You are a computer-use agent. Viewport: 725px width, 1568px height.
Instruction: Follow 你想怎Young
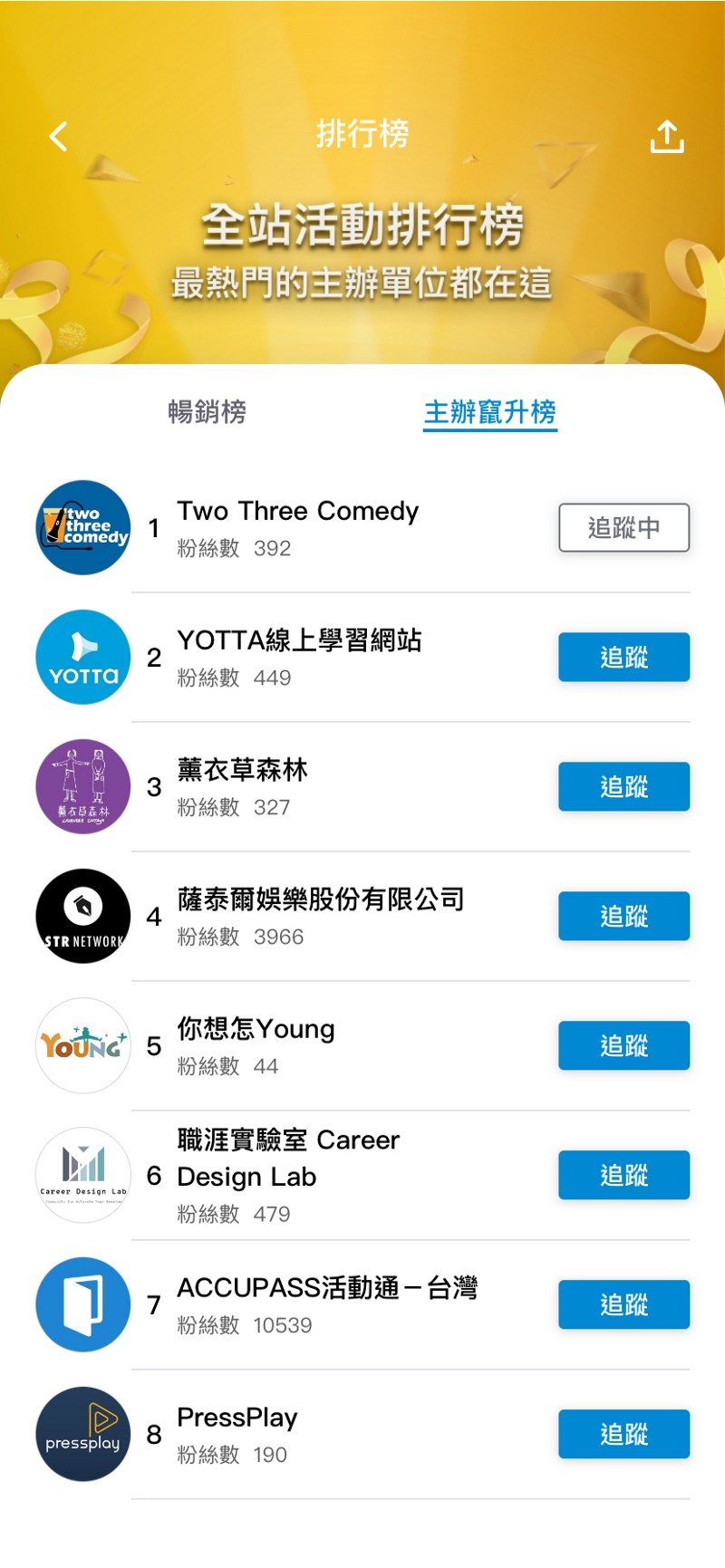pos(623,1045)
